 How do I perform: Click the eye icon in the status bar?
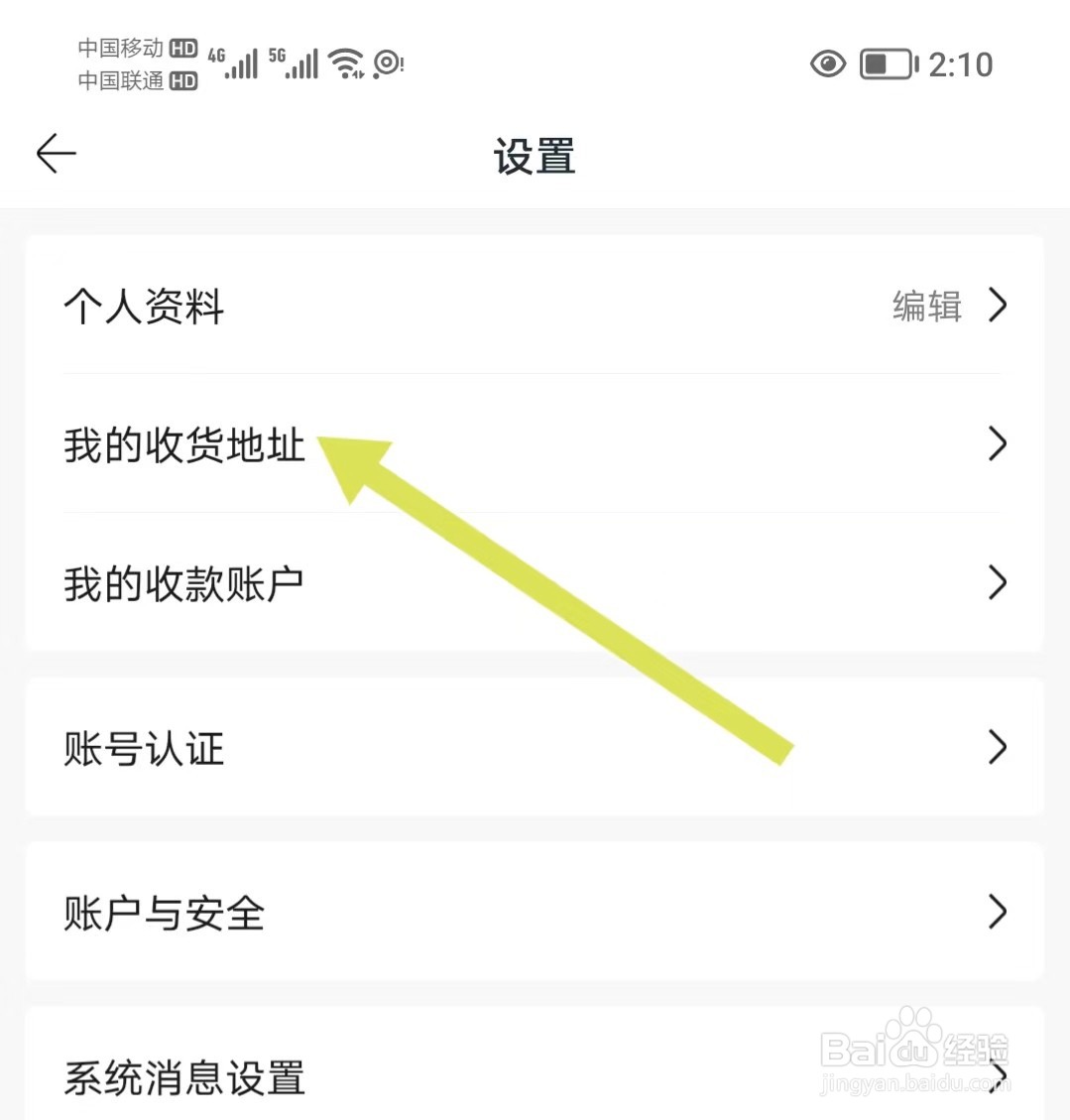coord(828,63)
